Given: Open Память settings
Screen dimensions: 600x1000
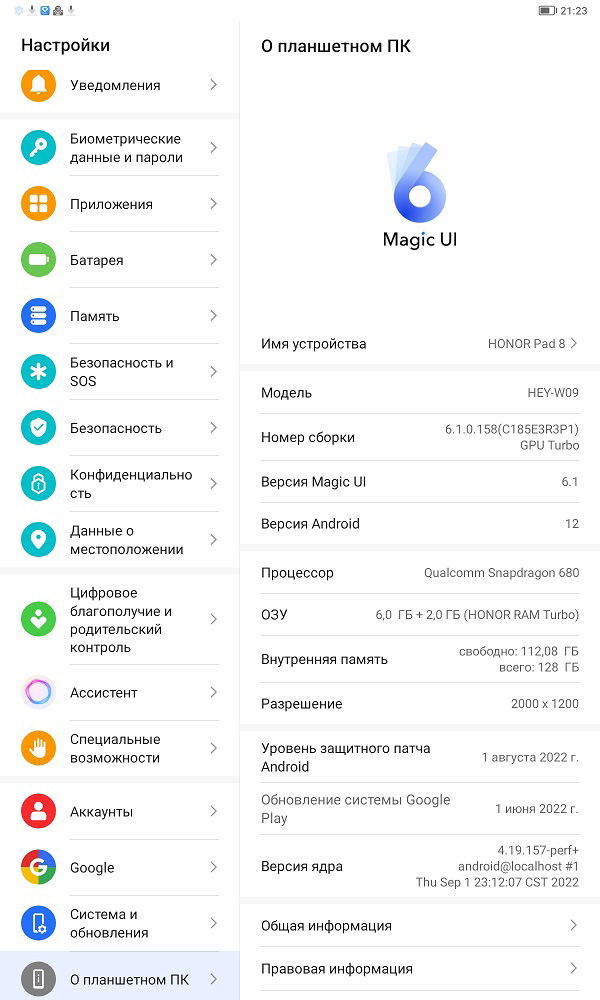Looking at the screenshot, I should click(120, 316).
